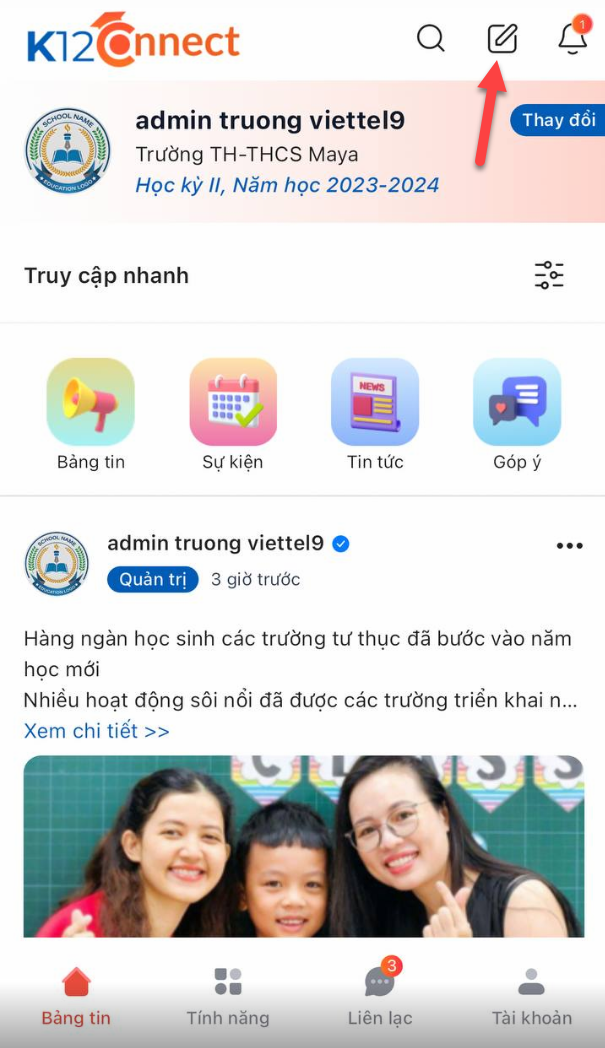Open quick access filter settings
This screenshot has height=1048, width=605.
click(549, 275)
